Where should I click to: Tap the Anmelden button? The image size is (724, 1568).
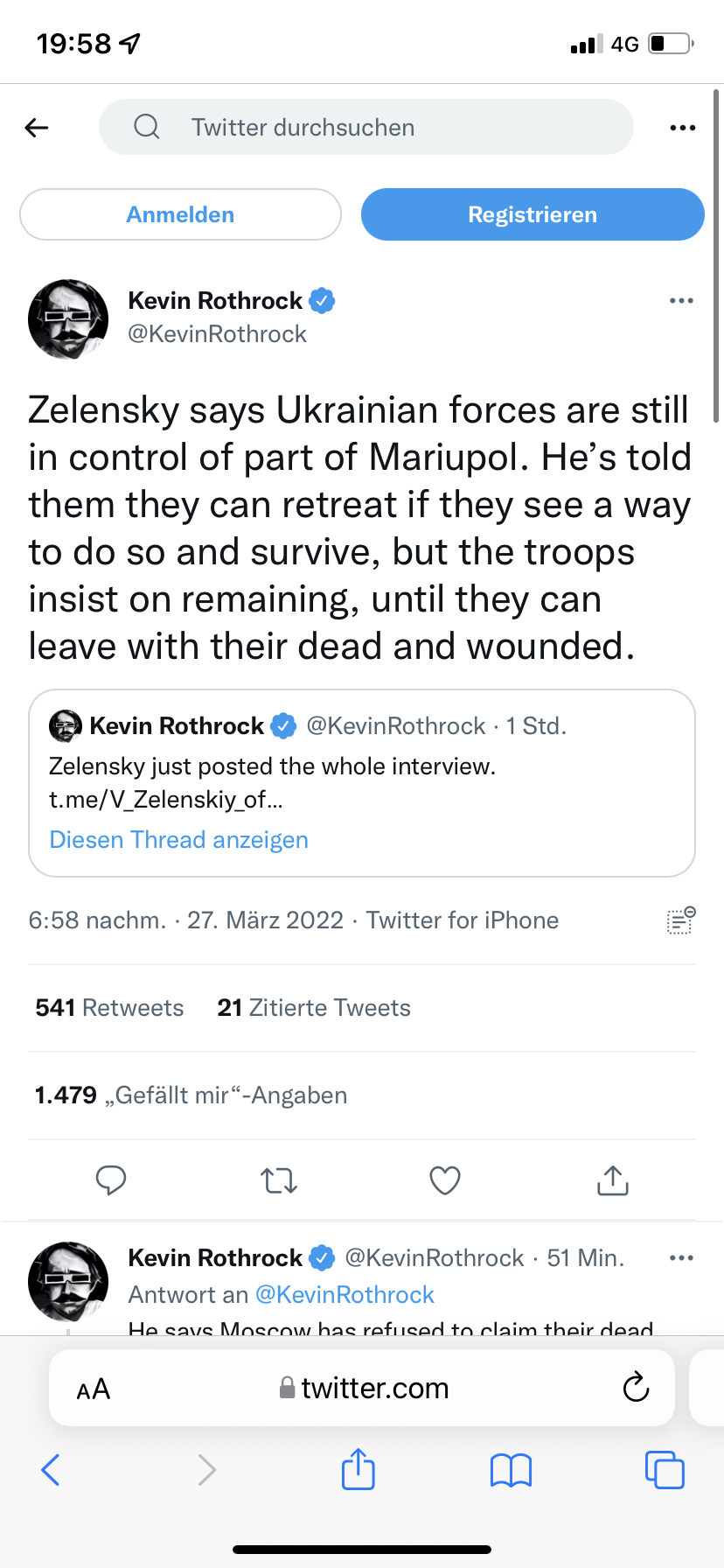(180, 214)
